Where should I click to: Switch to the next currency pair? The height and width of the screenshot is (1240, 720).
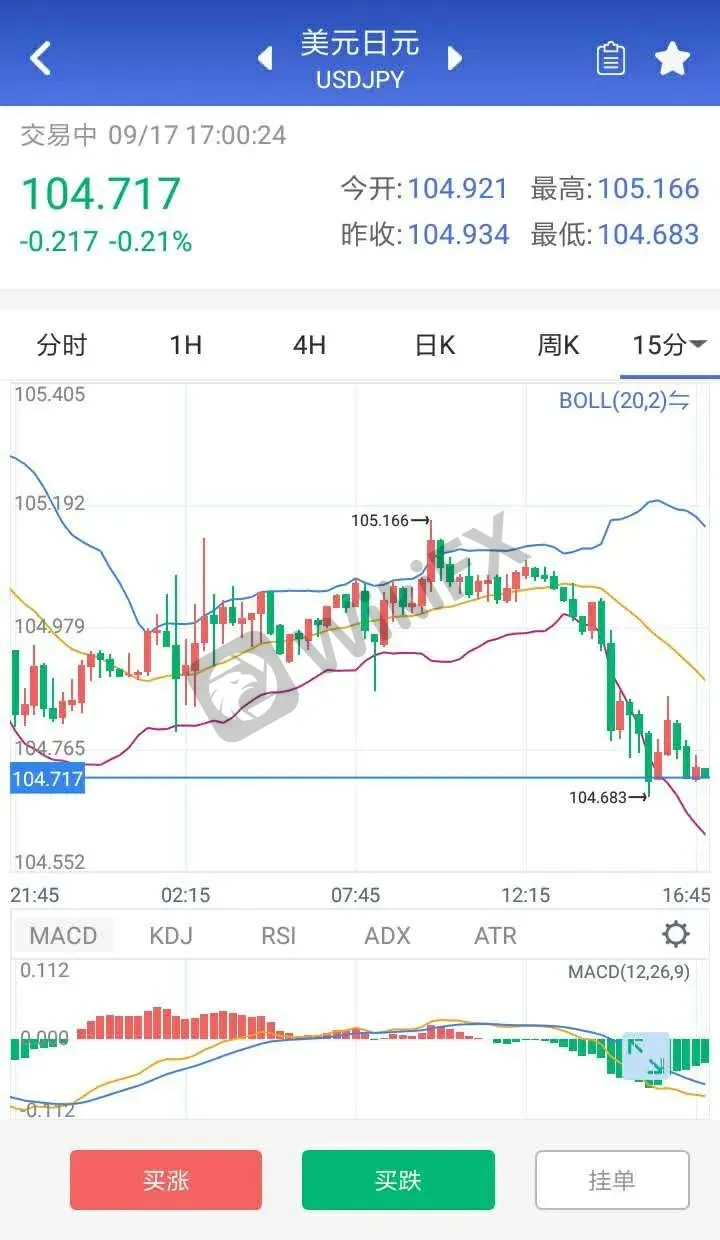tap(455, 58)
